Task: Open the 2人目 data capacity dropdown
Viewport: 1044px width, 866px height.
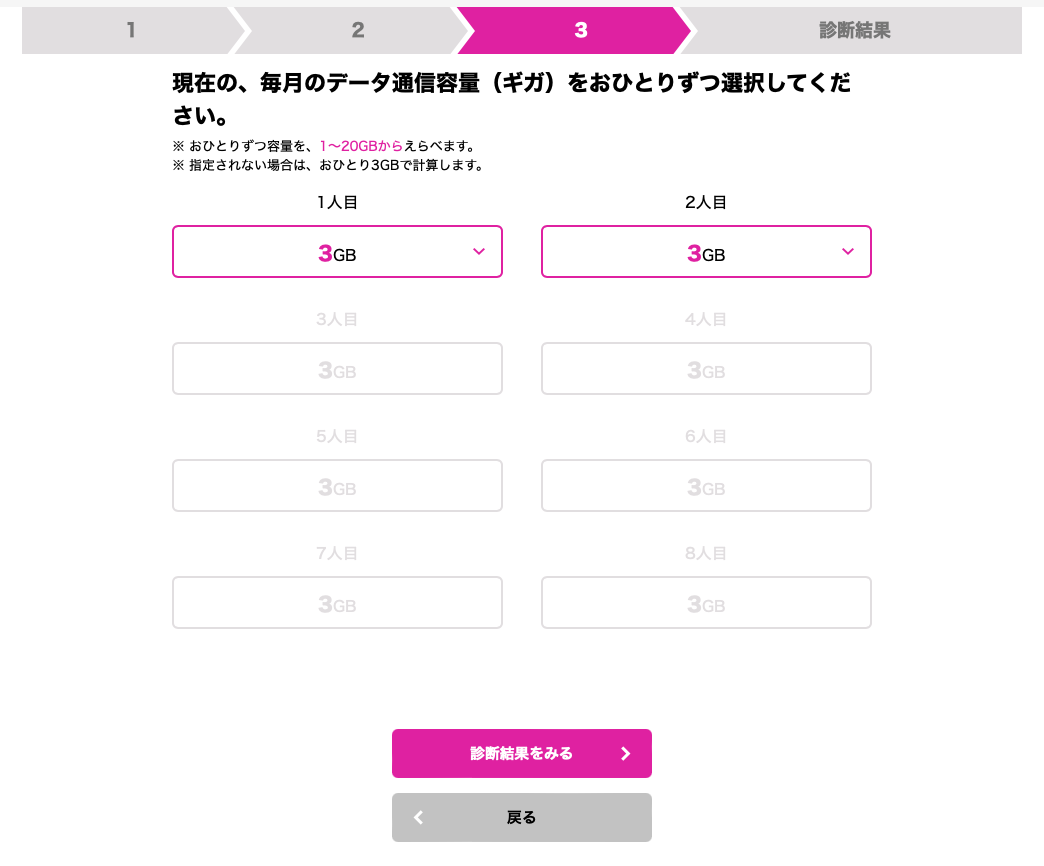Action: (706, 252)
